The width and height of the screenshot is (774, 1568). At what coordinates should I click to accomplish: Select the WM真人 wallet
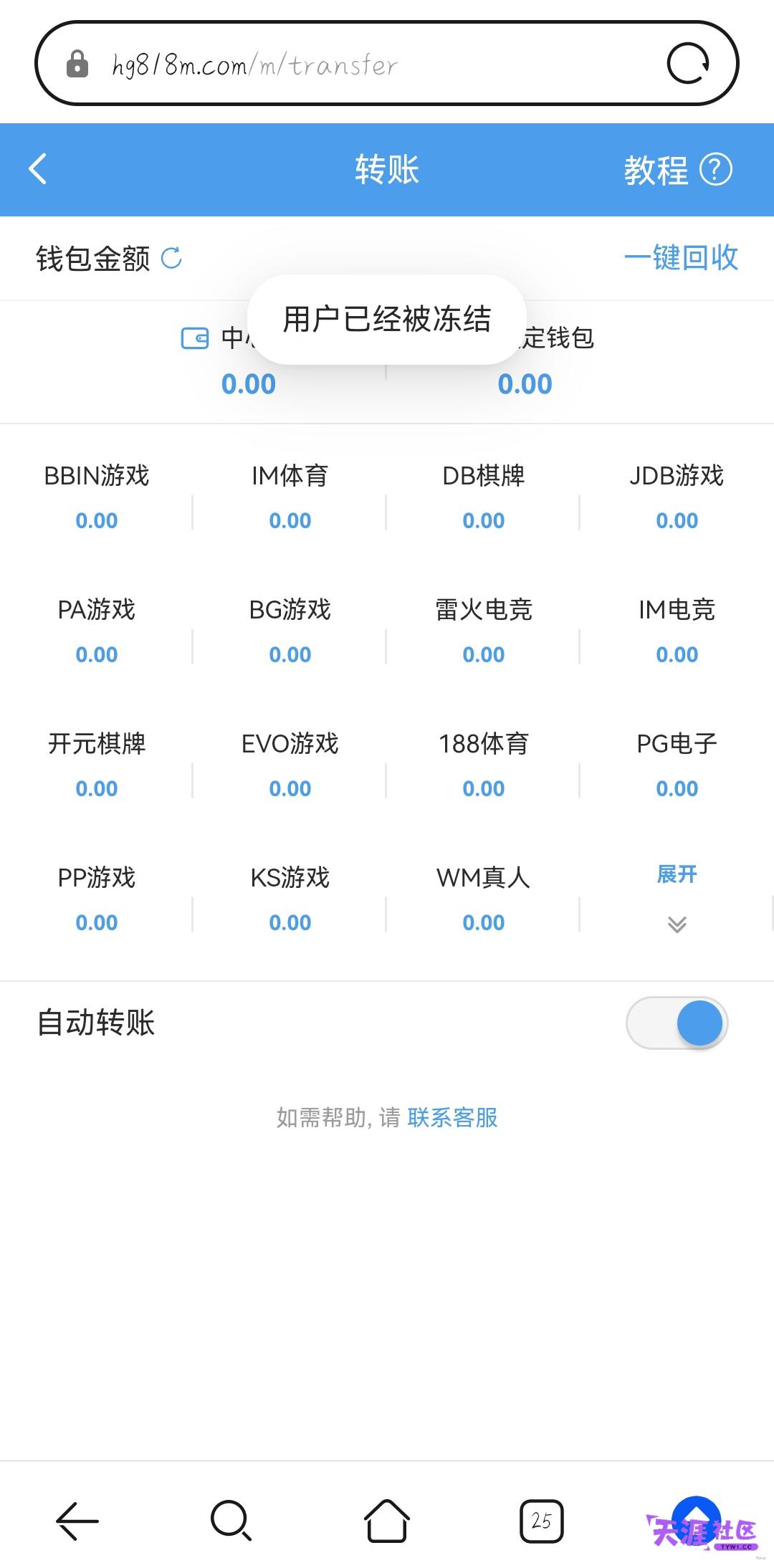(484, 899)
